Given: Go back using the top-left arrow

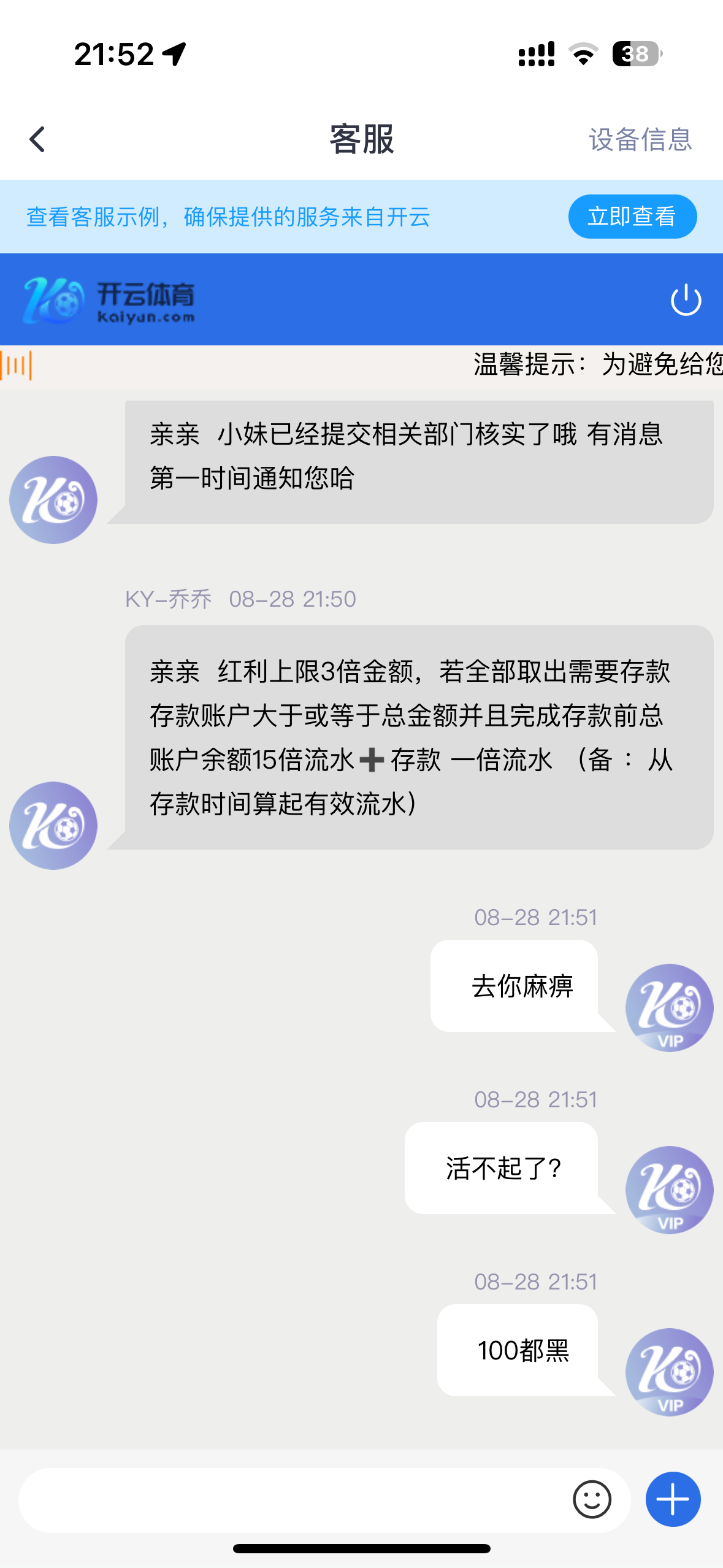Looking at the screenshot, I should point(37,139).
